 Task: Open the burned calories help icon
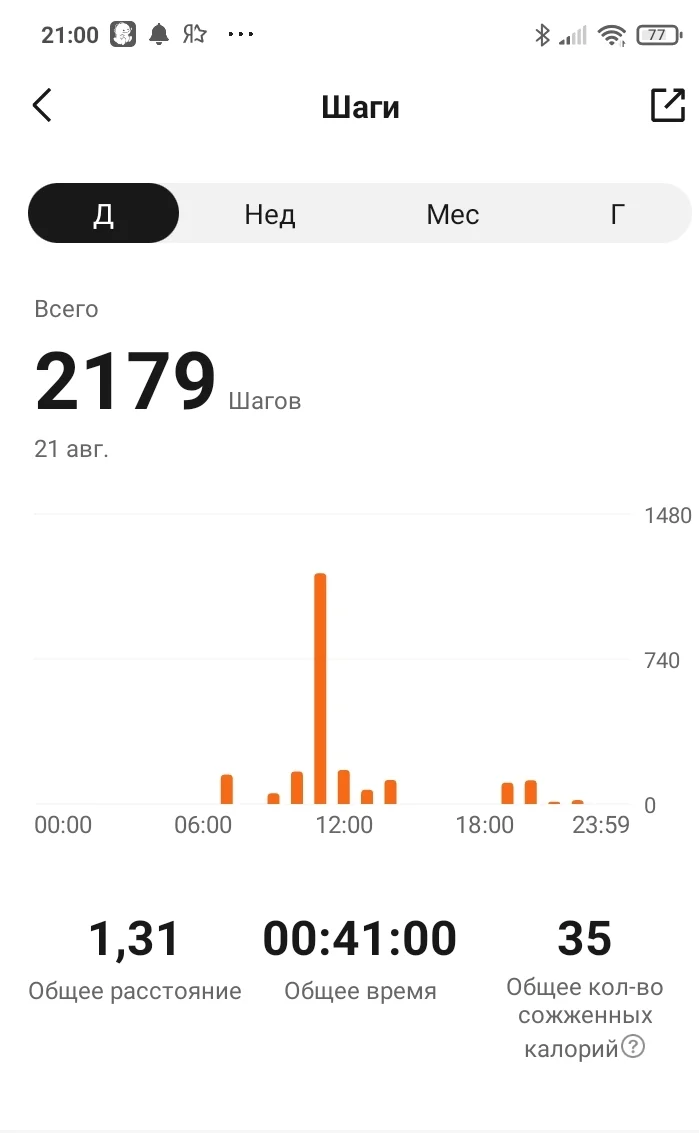633,1048
